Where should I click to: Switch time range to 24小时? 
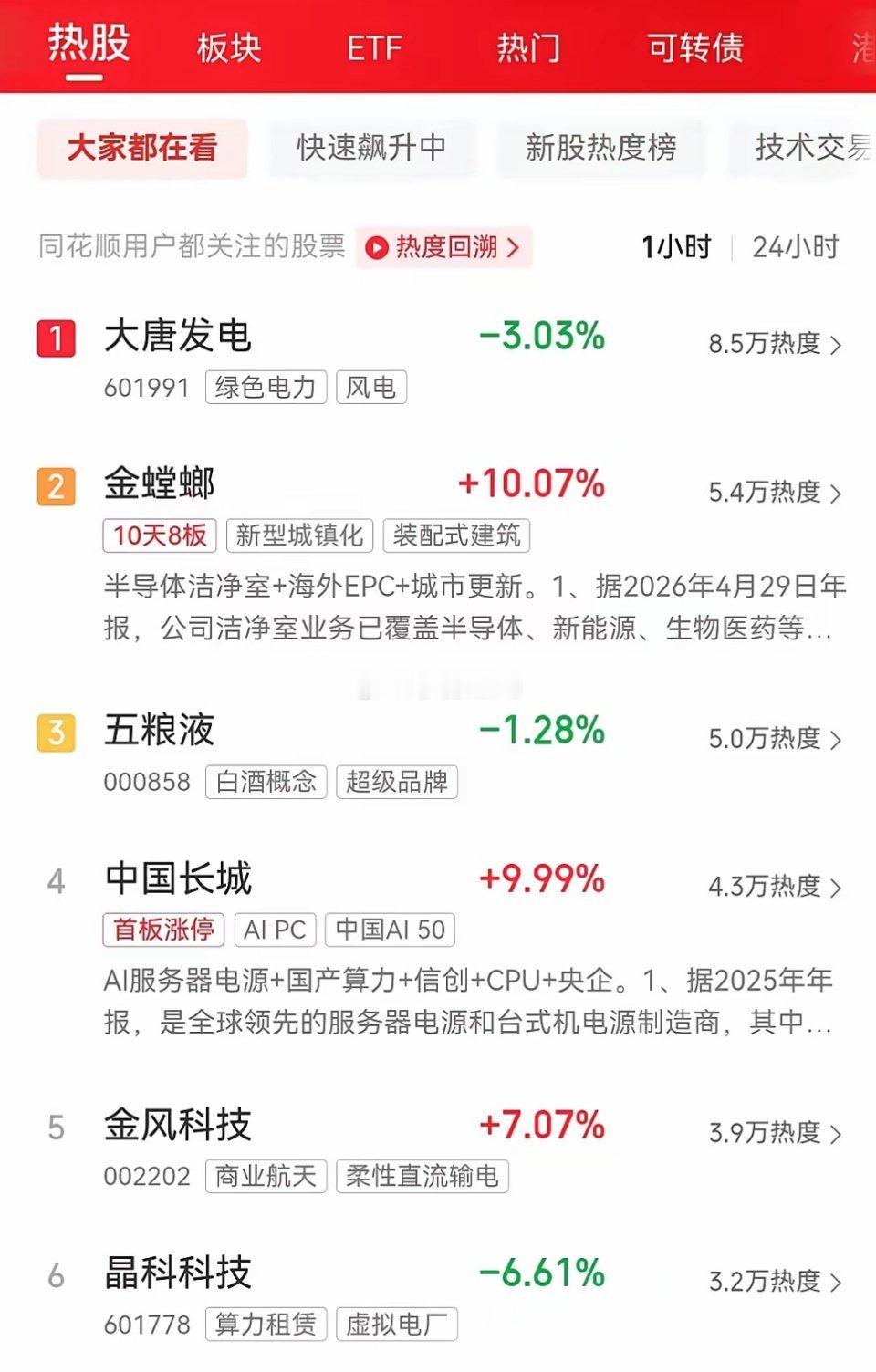pyautogui.click(x=795, y=246)
